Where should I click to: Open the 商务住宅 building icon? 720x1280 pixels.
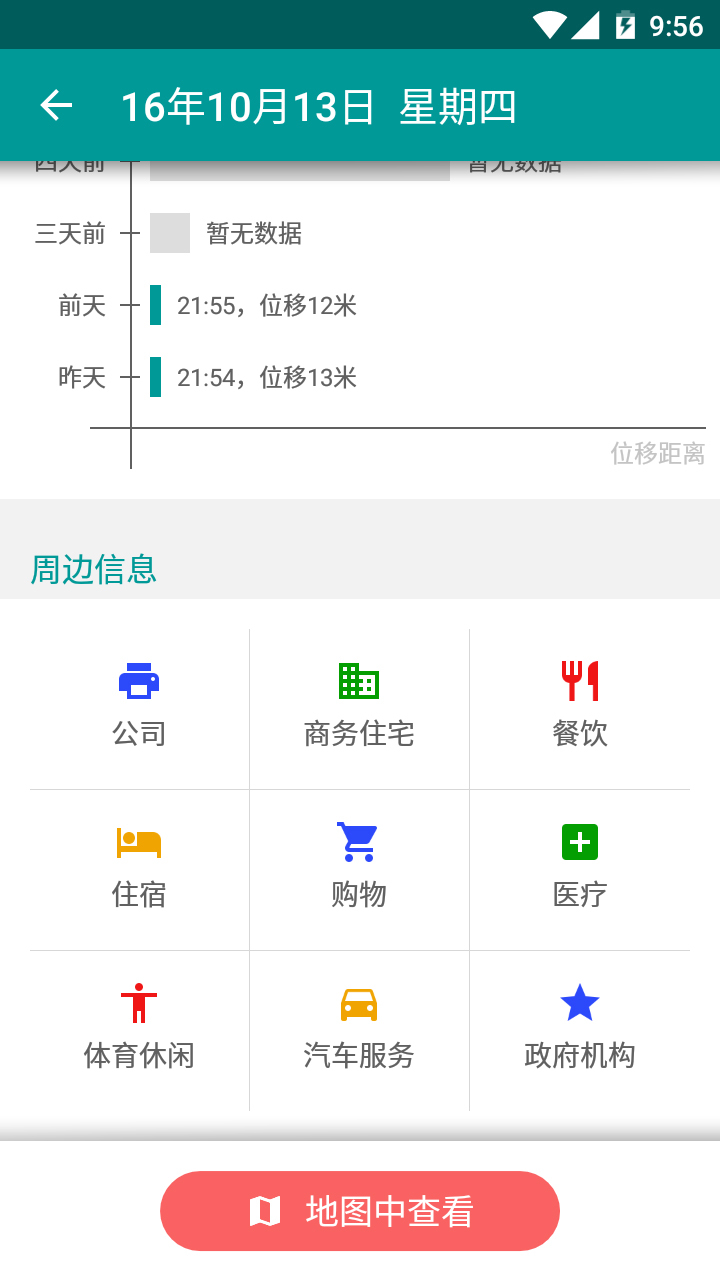(359, 681)
